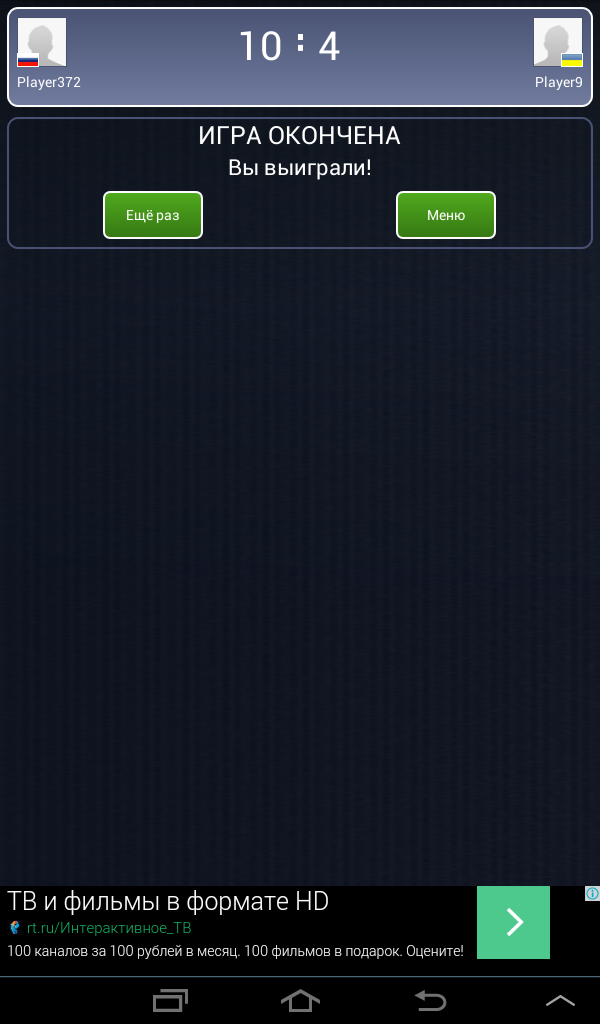Open the ad arrow for HD TV offer
This screenshot has width=600, height=1024.
click(513, 922)
